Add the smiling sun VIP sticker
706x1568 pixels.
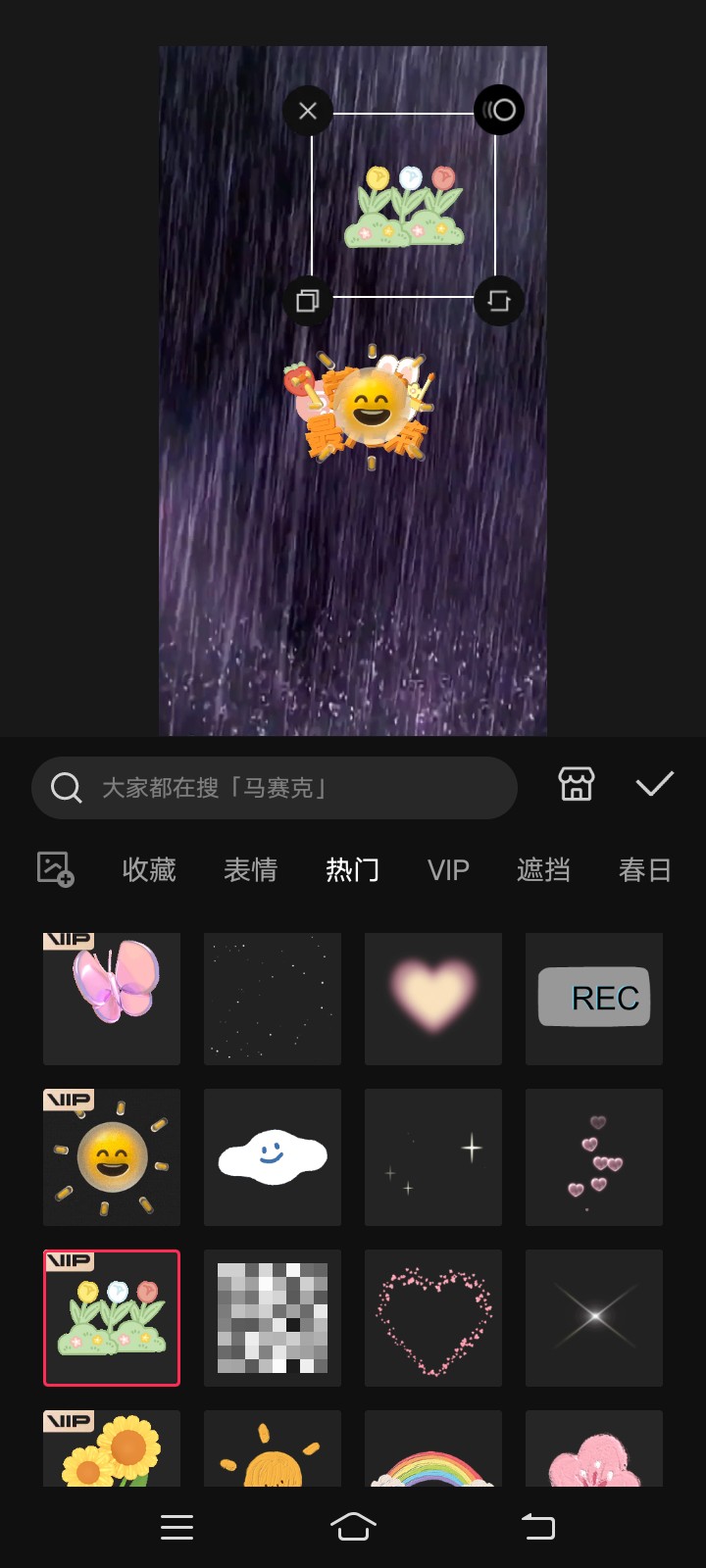coord(112,1157)
